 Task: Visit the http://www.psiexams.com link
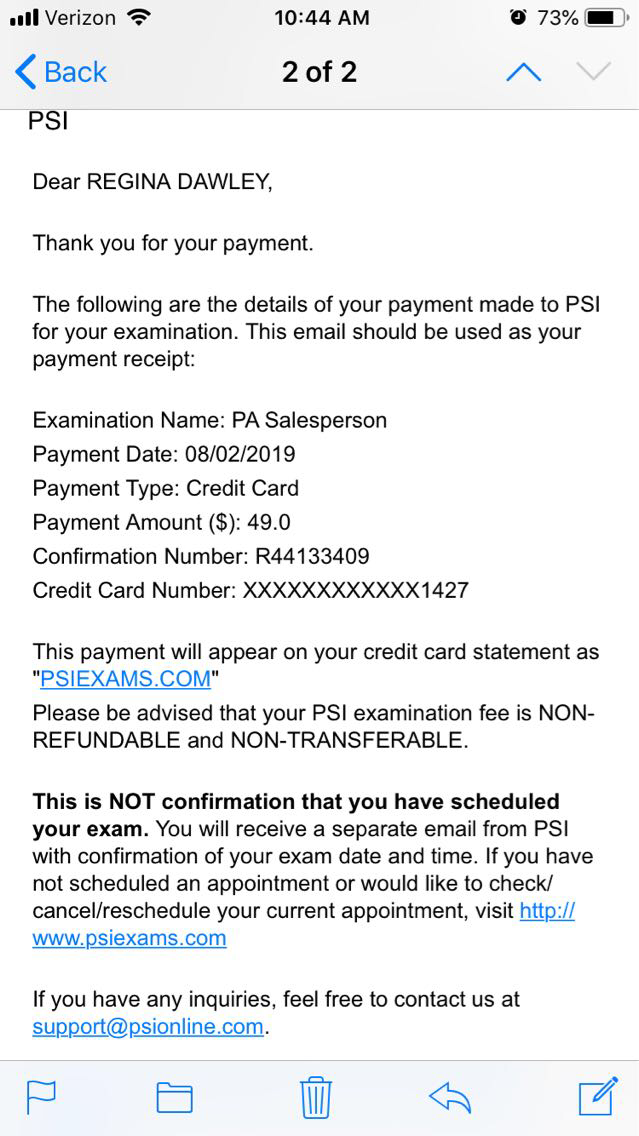click(129, 938)
